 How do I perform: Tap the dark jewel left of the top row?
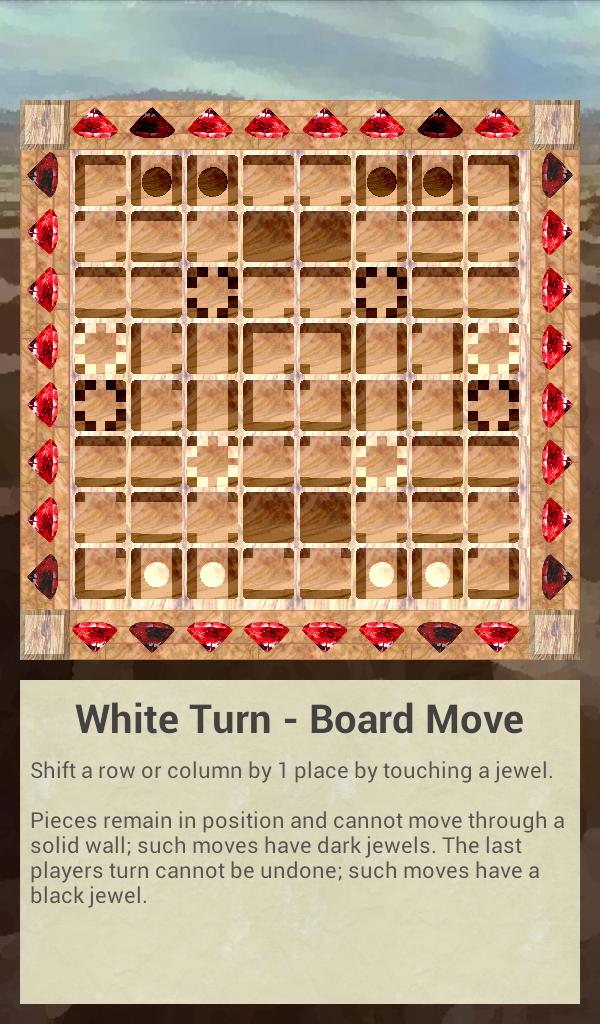point(43,175)
